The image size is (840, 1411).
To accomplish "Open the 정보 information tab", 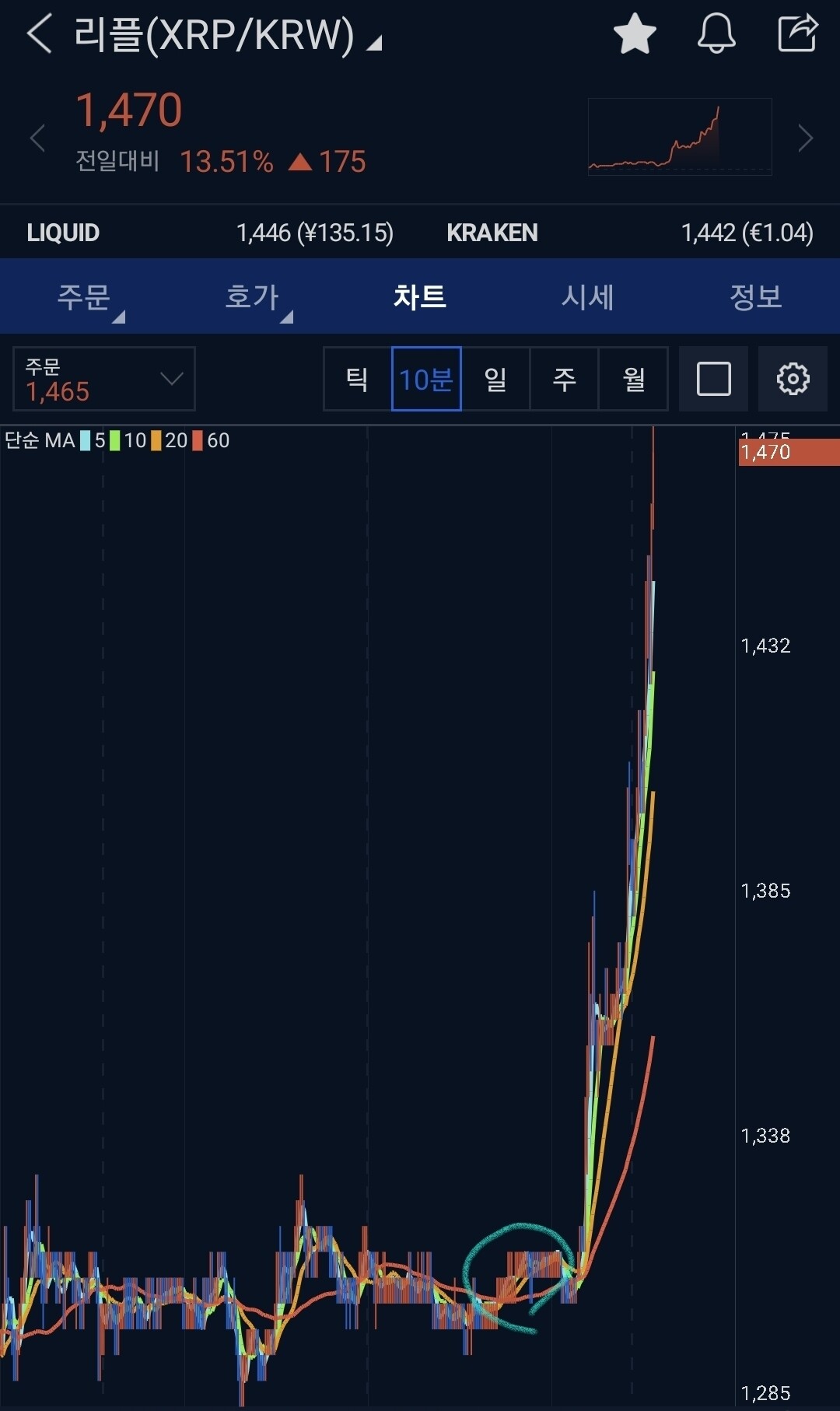I will click(x=756, y=296).
